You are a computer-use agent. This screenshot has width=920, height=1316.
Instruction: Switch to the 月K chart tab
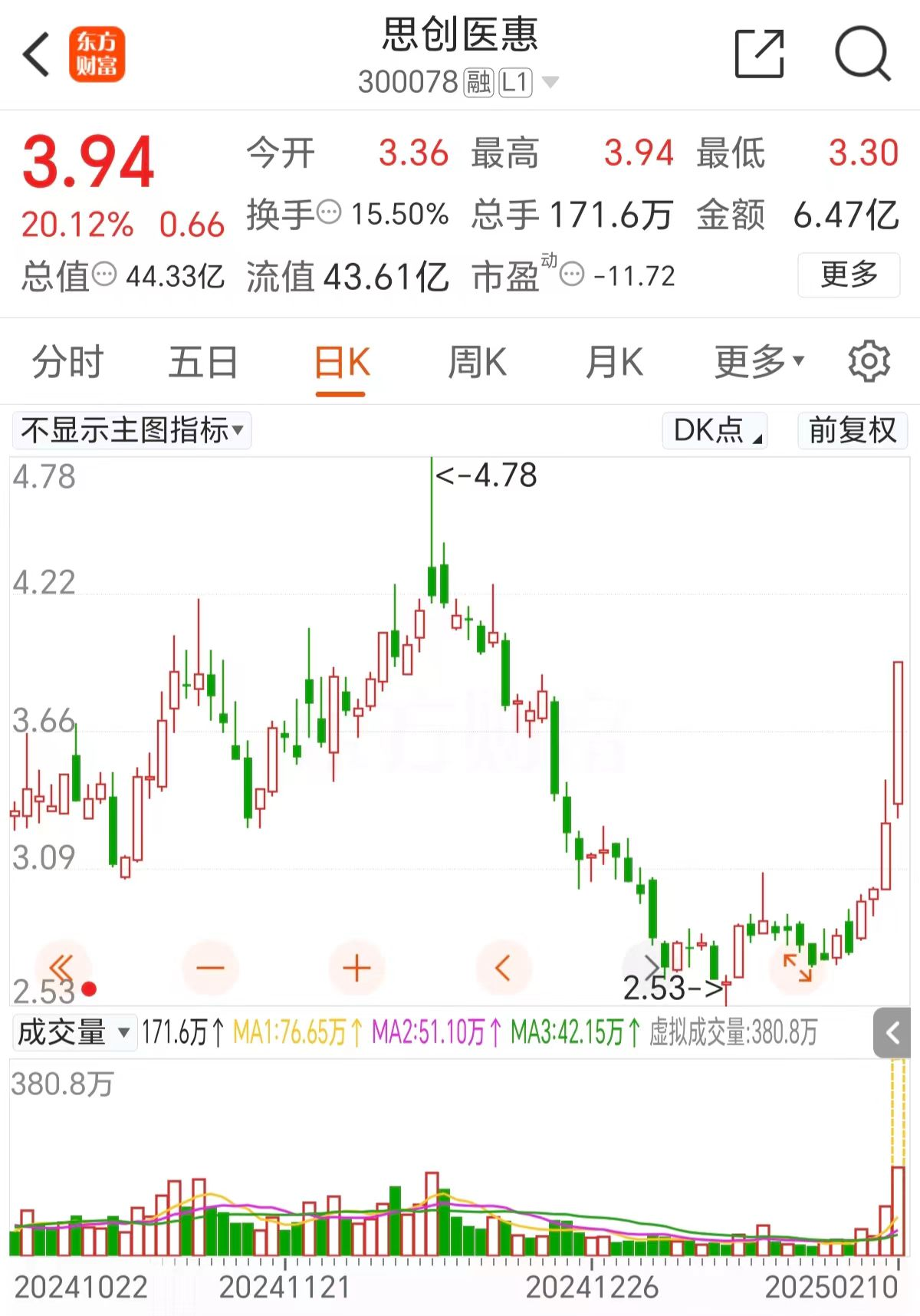(613, 362)
